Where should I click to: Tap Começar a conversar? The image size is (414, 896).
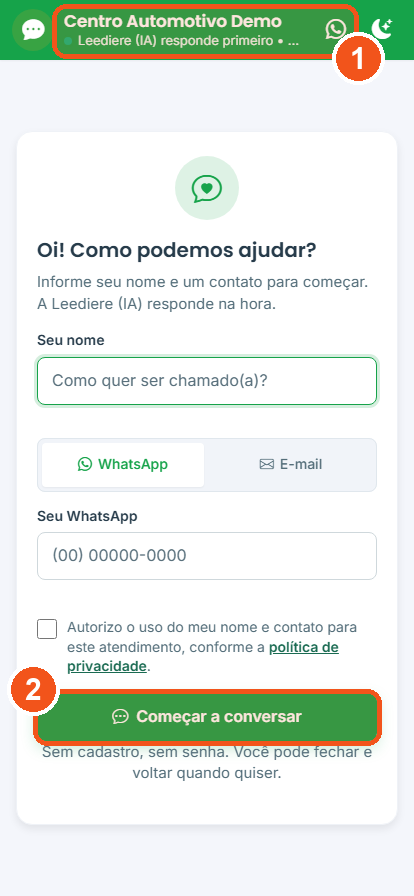coord(207,717)
